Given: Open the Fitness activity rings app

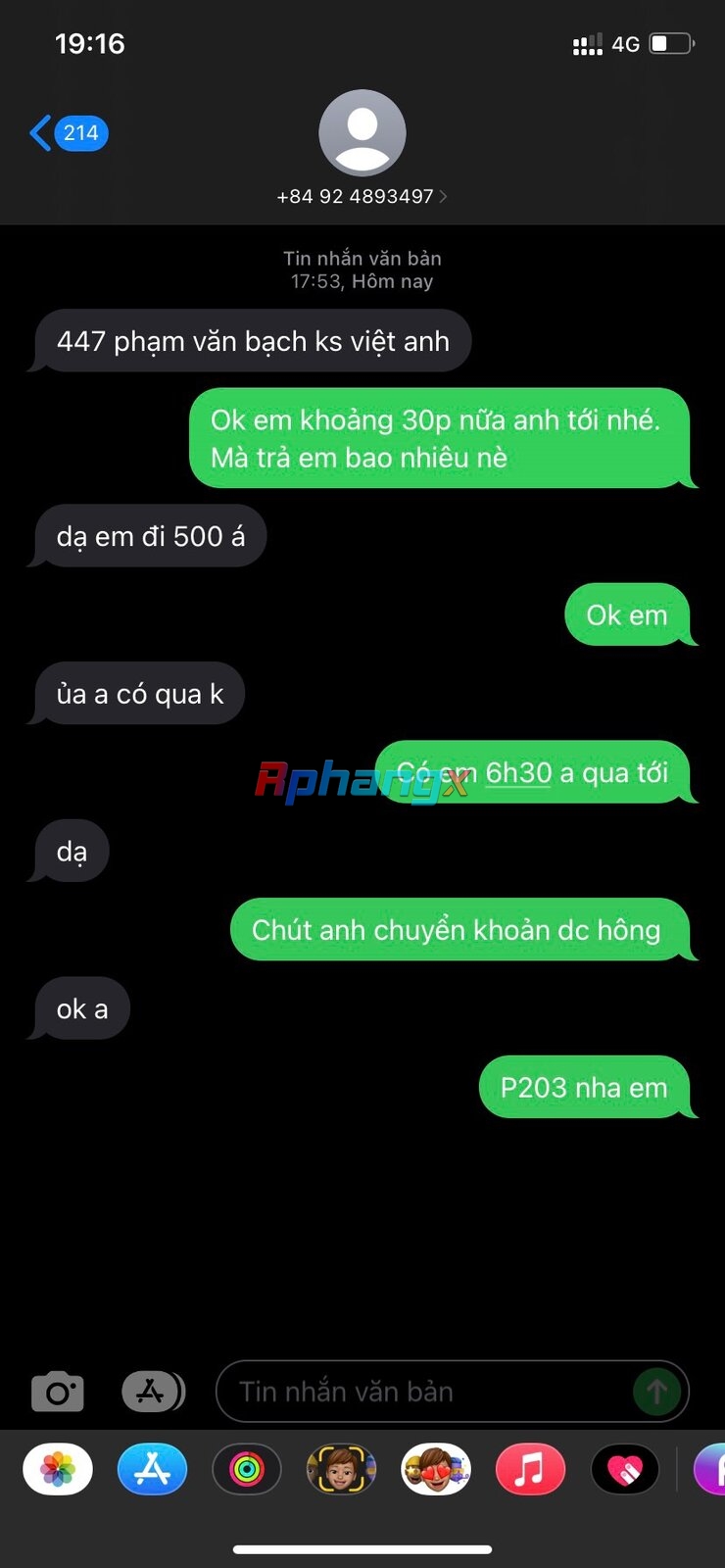Looking at the screenshot, I should click(x=247, y=1470).
